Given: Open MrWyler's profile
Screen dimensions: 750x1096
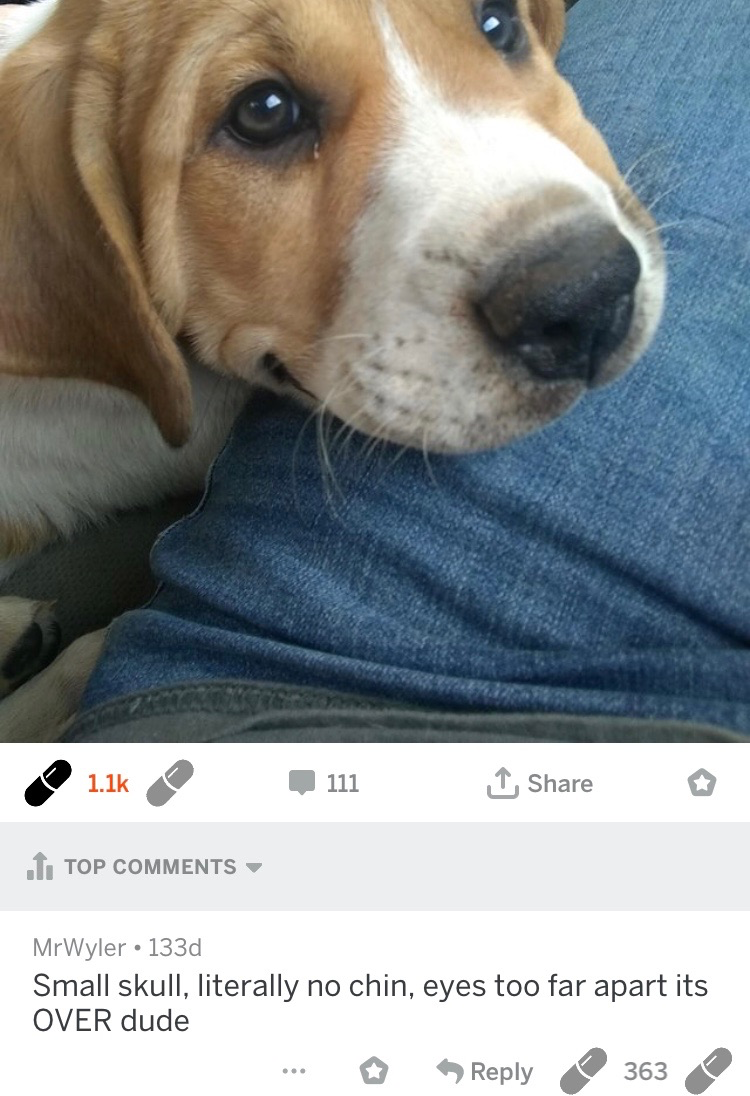Looking at the screenshot, I should 79,946.
